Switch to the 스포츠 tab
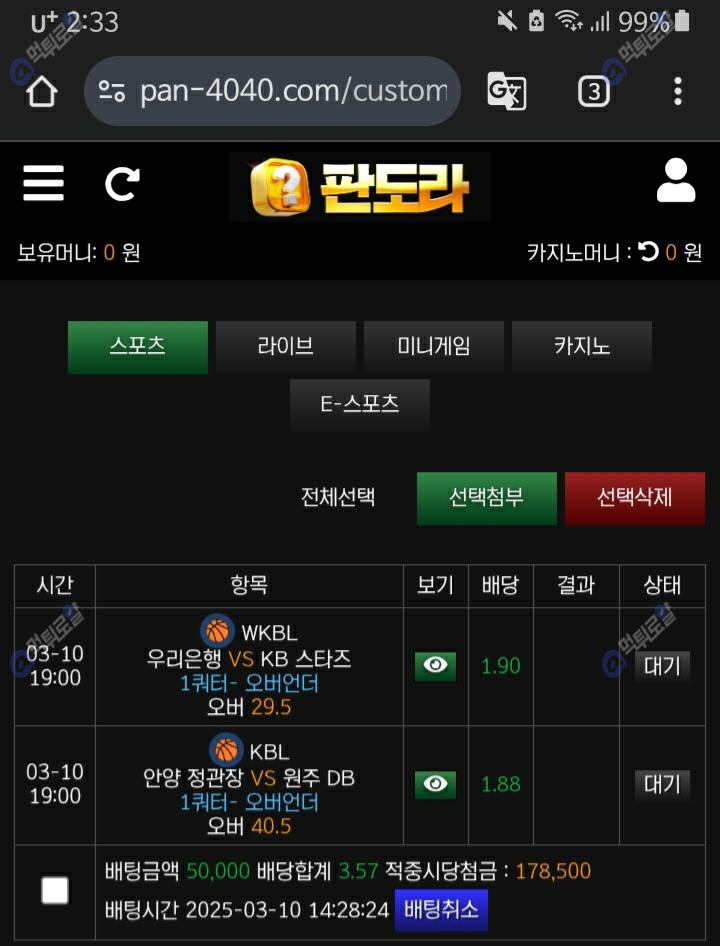720x946 pixels. coord(138,347)
